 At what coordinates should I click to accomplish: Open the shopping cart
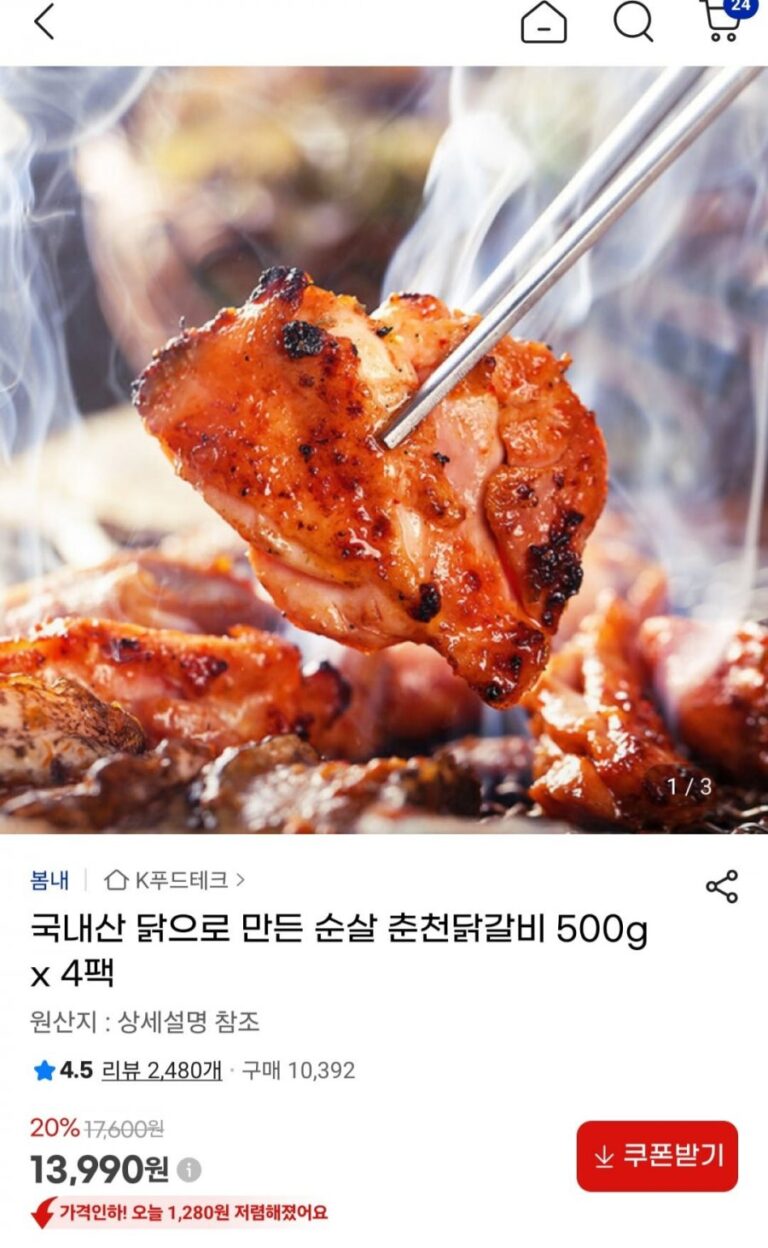(x=722, y=20)
